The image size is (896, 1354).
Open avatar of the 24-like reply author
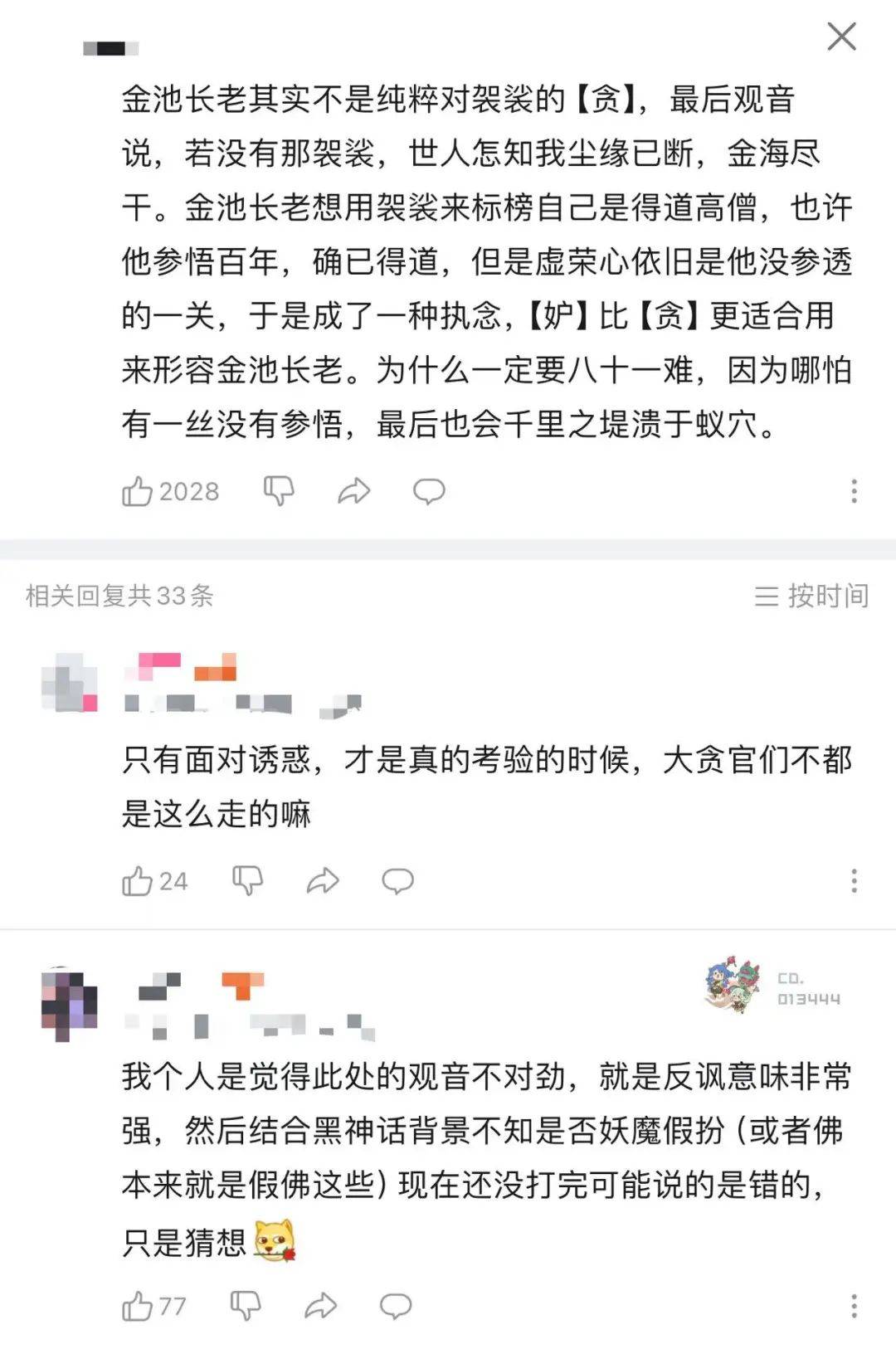[x=70, y=683]
